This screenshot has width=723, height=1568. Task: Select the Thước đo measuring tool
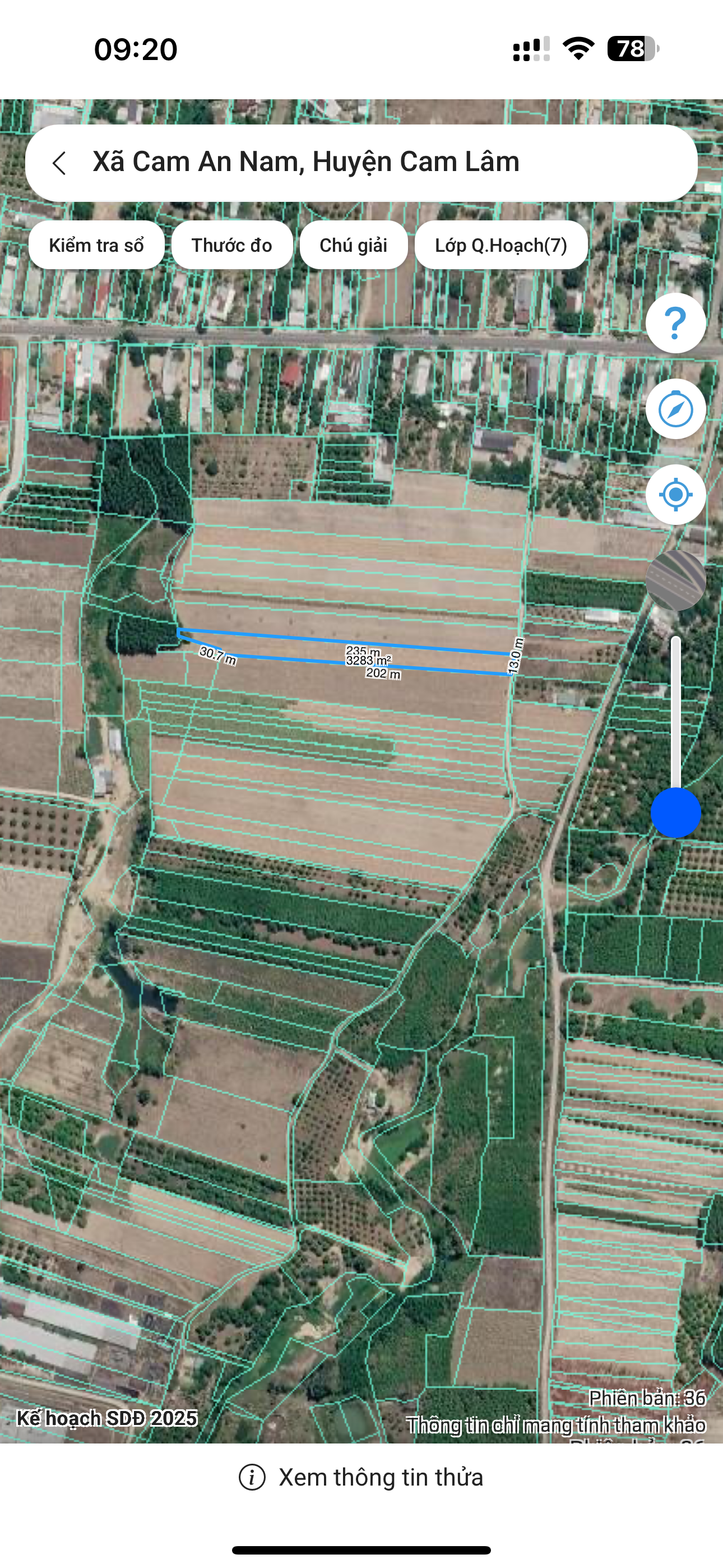pyautogui.click(x=232, y=245)
